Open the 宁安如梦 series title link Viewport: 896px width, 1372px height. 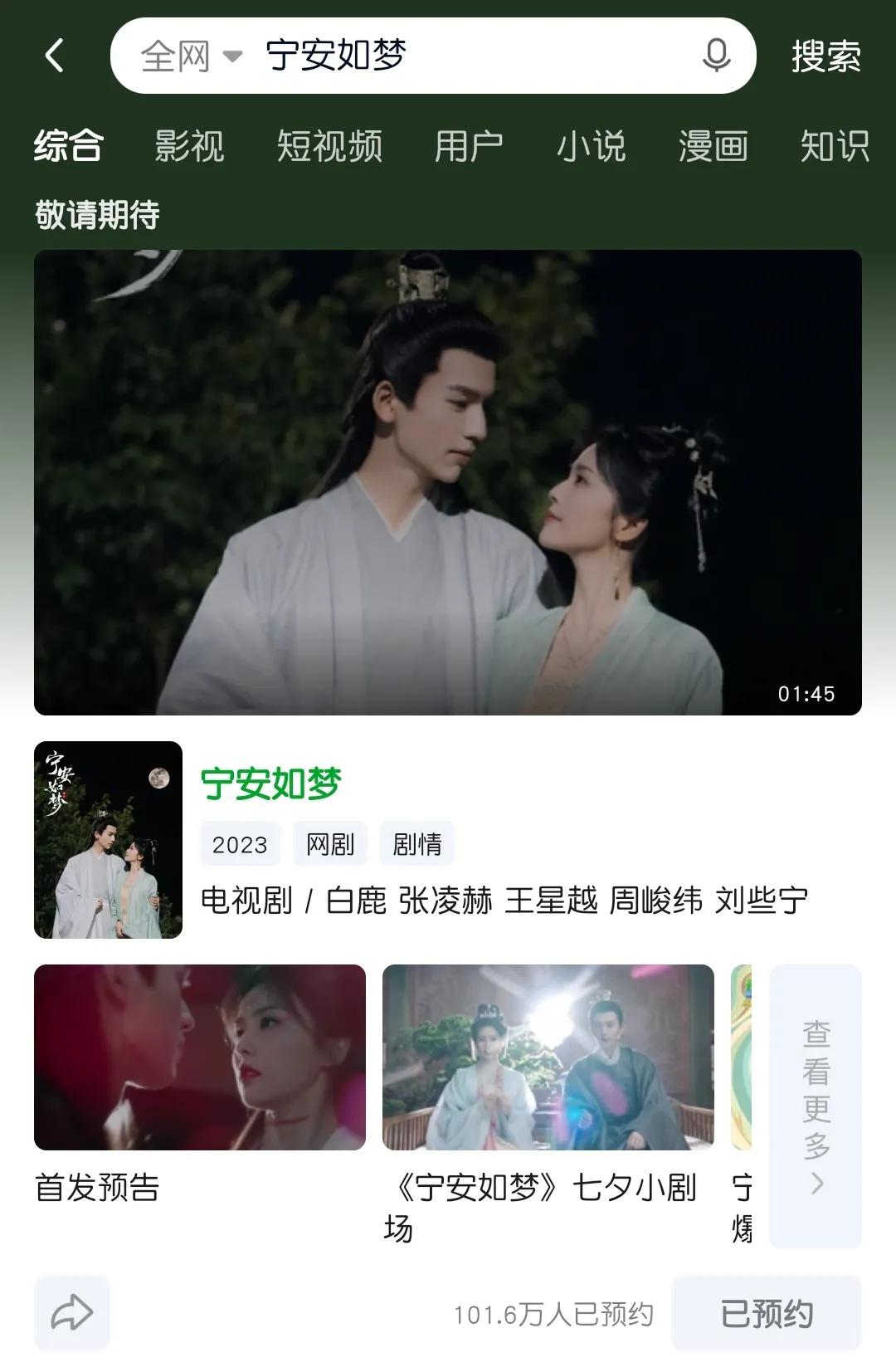point(271,784)
